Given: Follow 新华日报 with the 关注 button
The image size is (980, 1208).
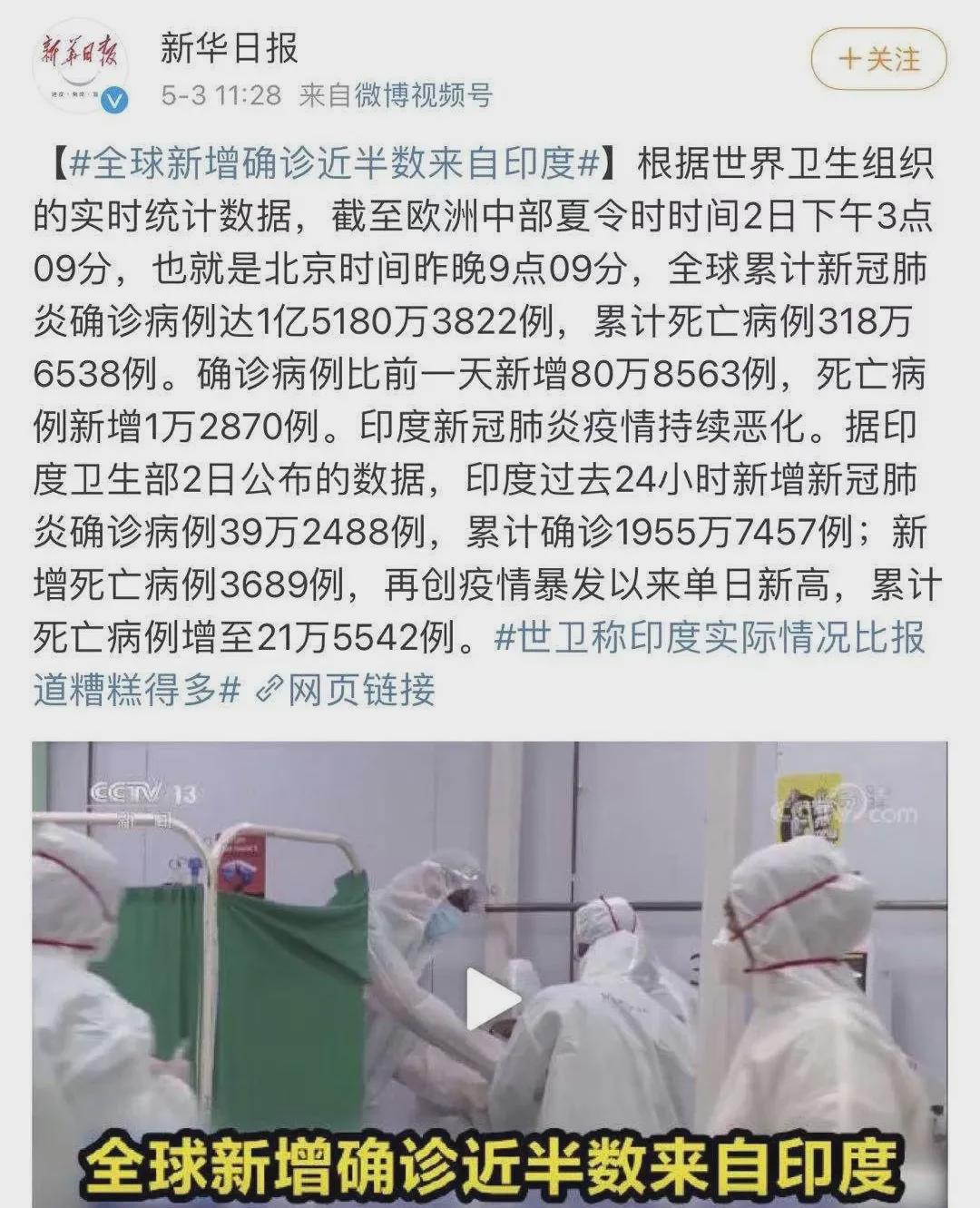Looking at the screenshot, I should pos(877,60).
